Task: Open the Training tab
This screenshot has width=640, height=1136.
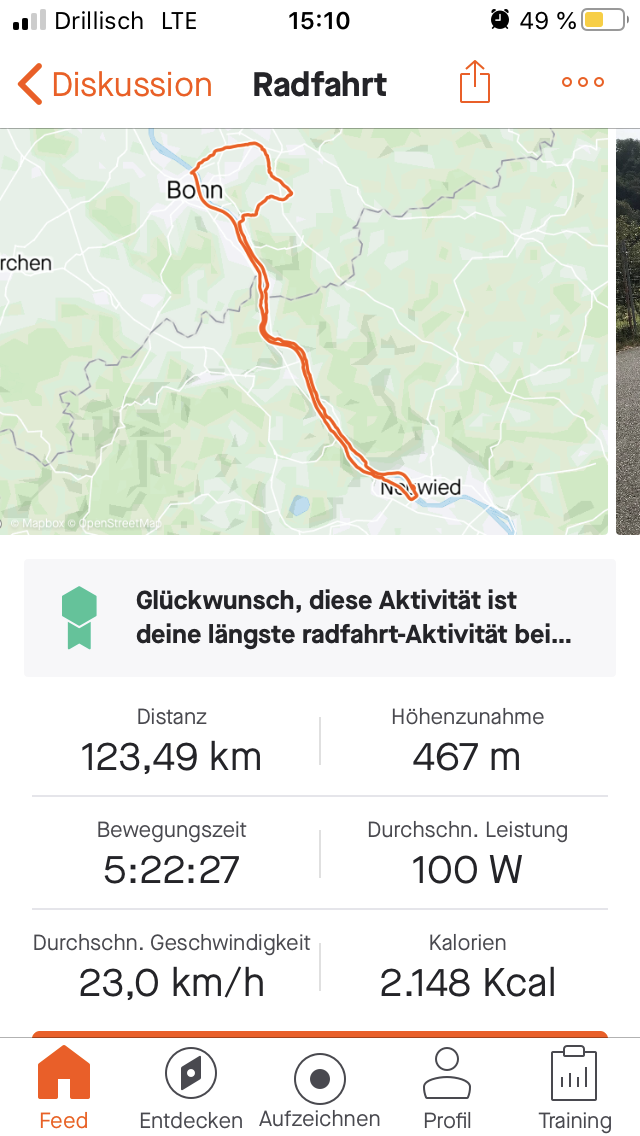Action: pos(575,1088)
